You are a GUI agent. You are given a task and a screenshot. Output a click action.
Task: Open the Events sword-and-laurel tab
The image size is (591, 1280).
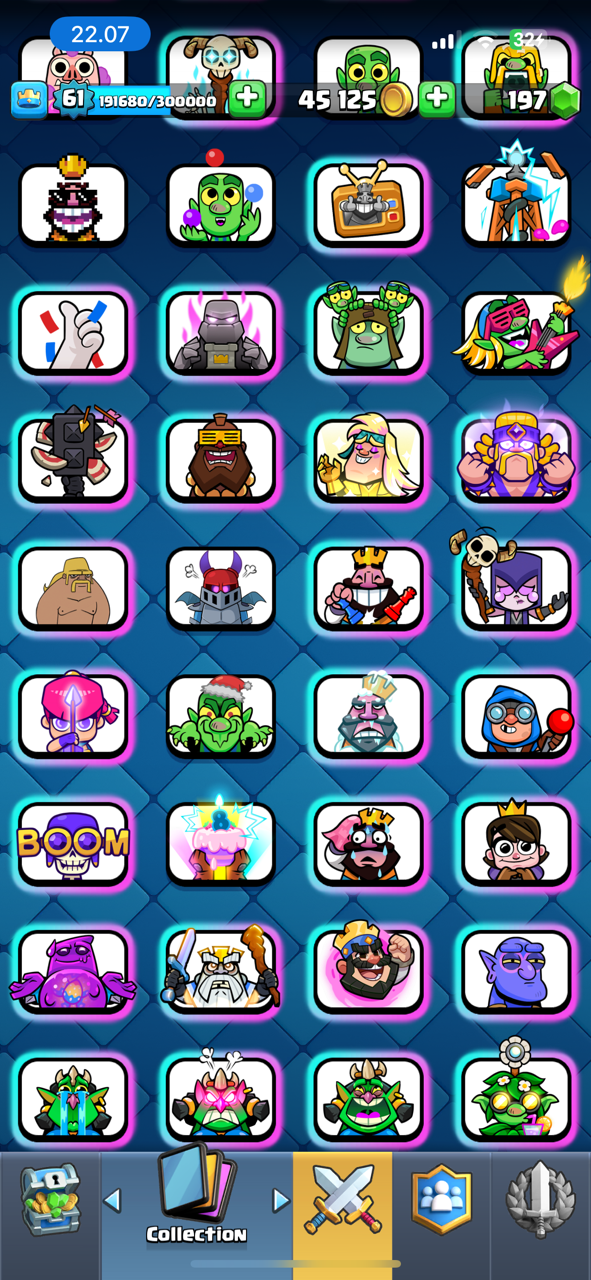click(540, 1200)
